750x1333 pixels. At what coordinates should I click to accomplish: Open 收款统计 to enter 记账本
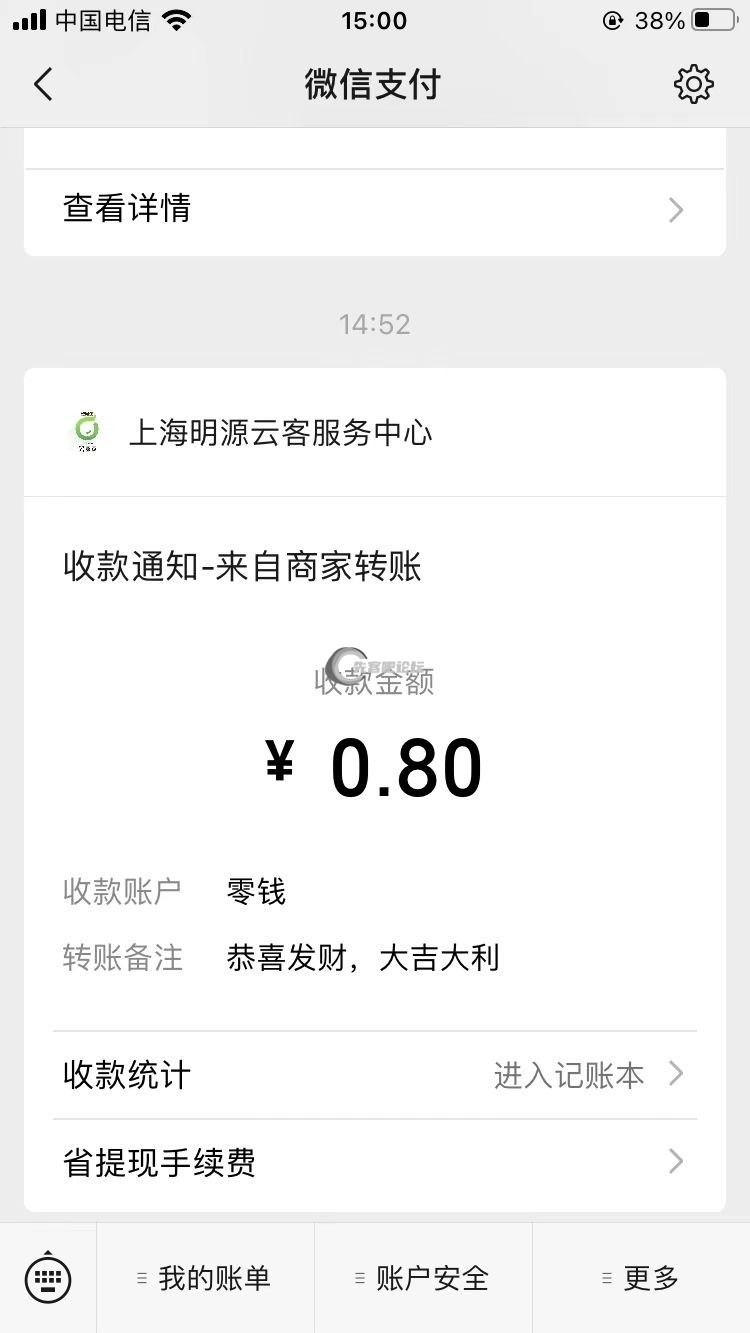coord(374,1076)
